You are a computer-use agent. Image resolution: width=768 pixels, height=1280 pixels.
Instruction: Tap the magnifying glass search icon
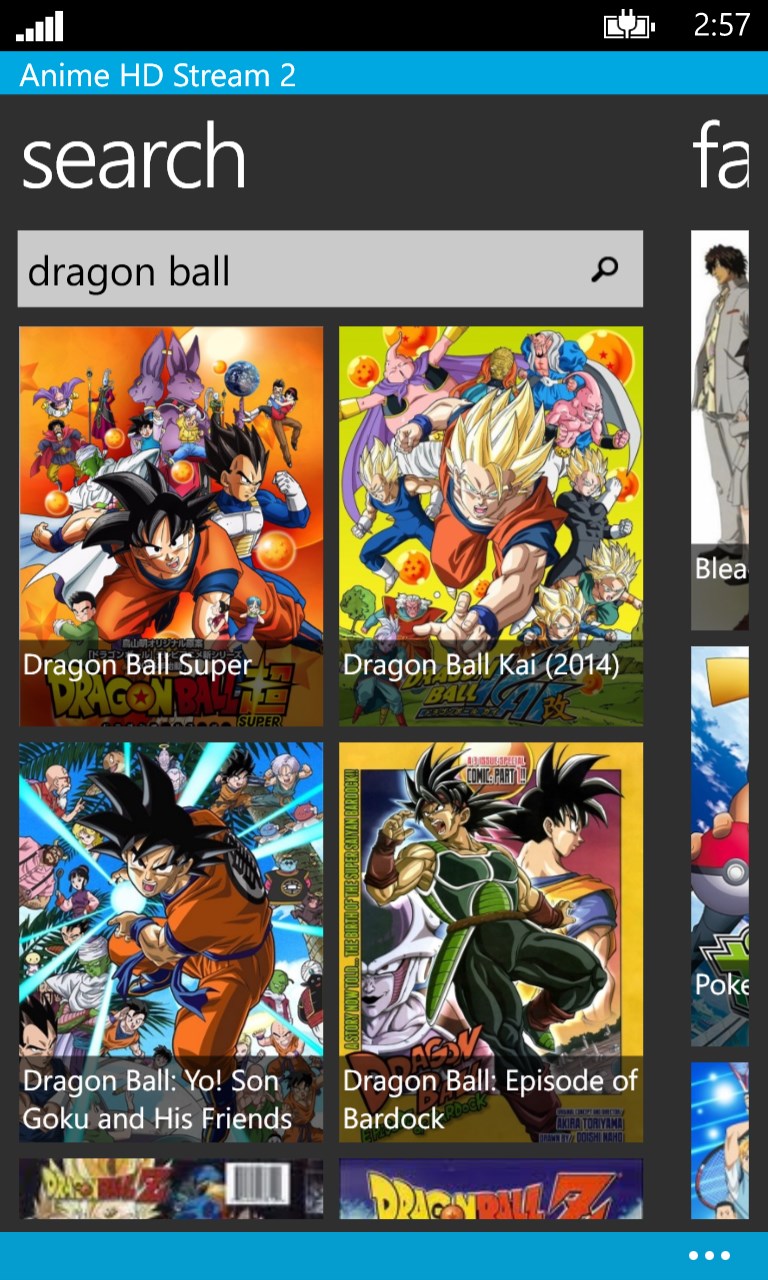pos(604,270)
